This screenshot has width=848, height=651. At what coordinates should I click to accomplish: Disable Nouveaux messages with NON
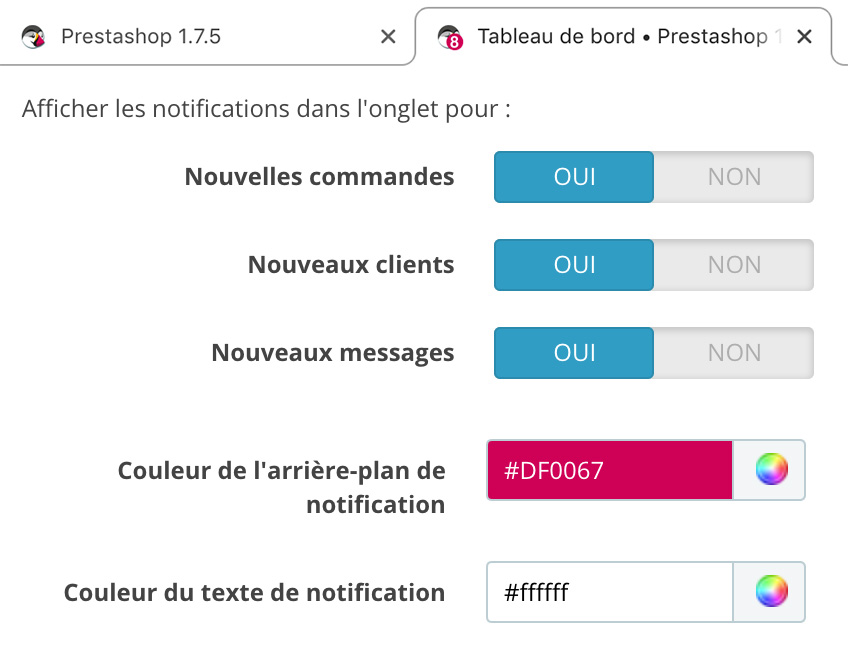click(x=733, y=353)
